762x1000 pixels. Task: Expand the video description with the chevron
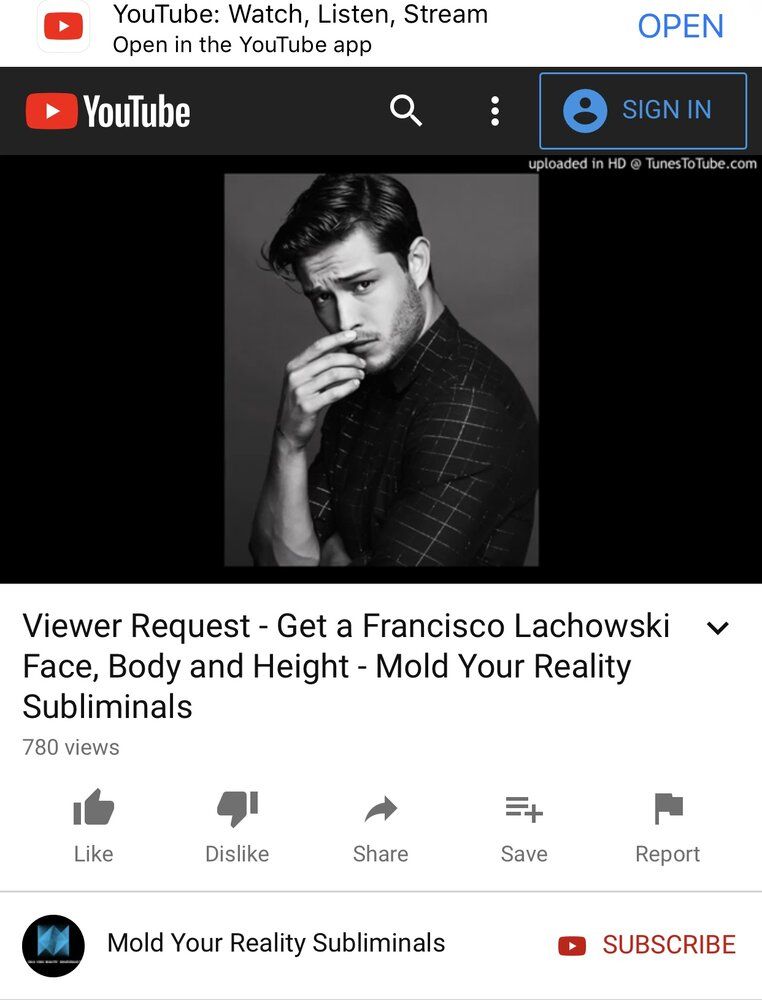pos(717,627)
